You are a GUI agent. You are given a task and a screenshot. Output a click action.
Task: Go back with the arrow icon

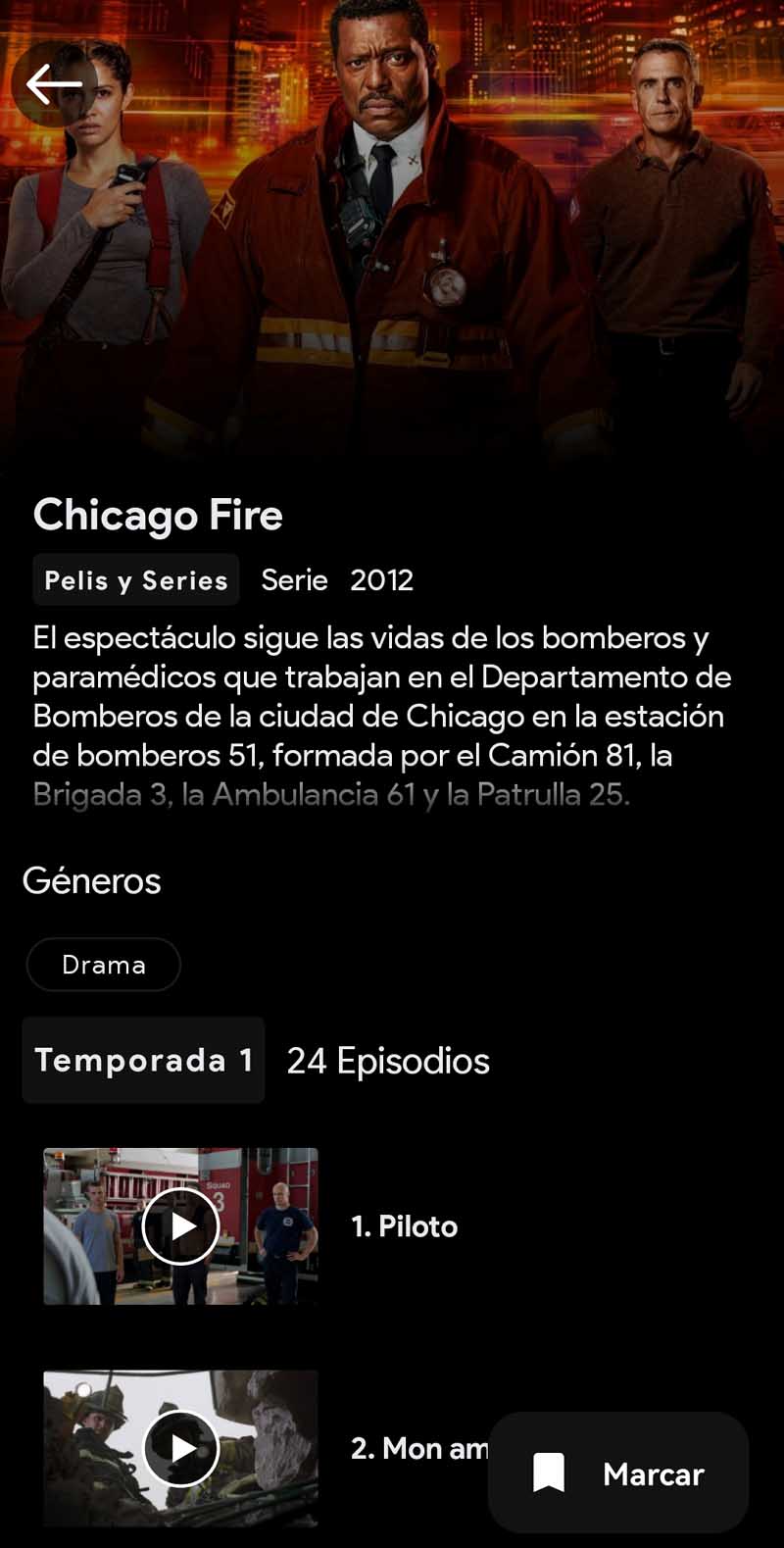click(x=54, y=84)
